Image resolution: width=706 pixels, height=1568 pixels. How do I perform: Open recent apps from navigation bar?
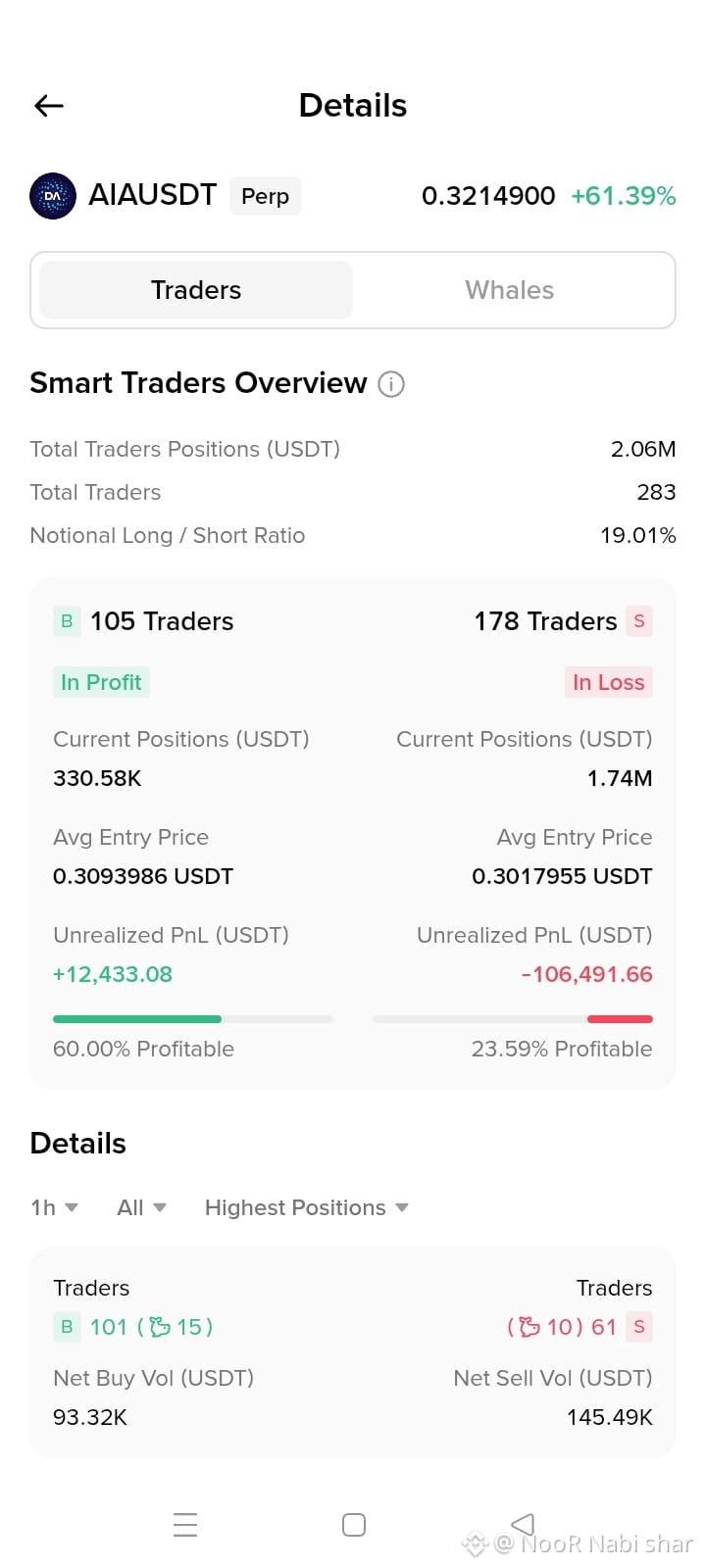(185, 1525)
